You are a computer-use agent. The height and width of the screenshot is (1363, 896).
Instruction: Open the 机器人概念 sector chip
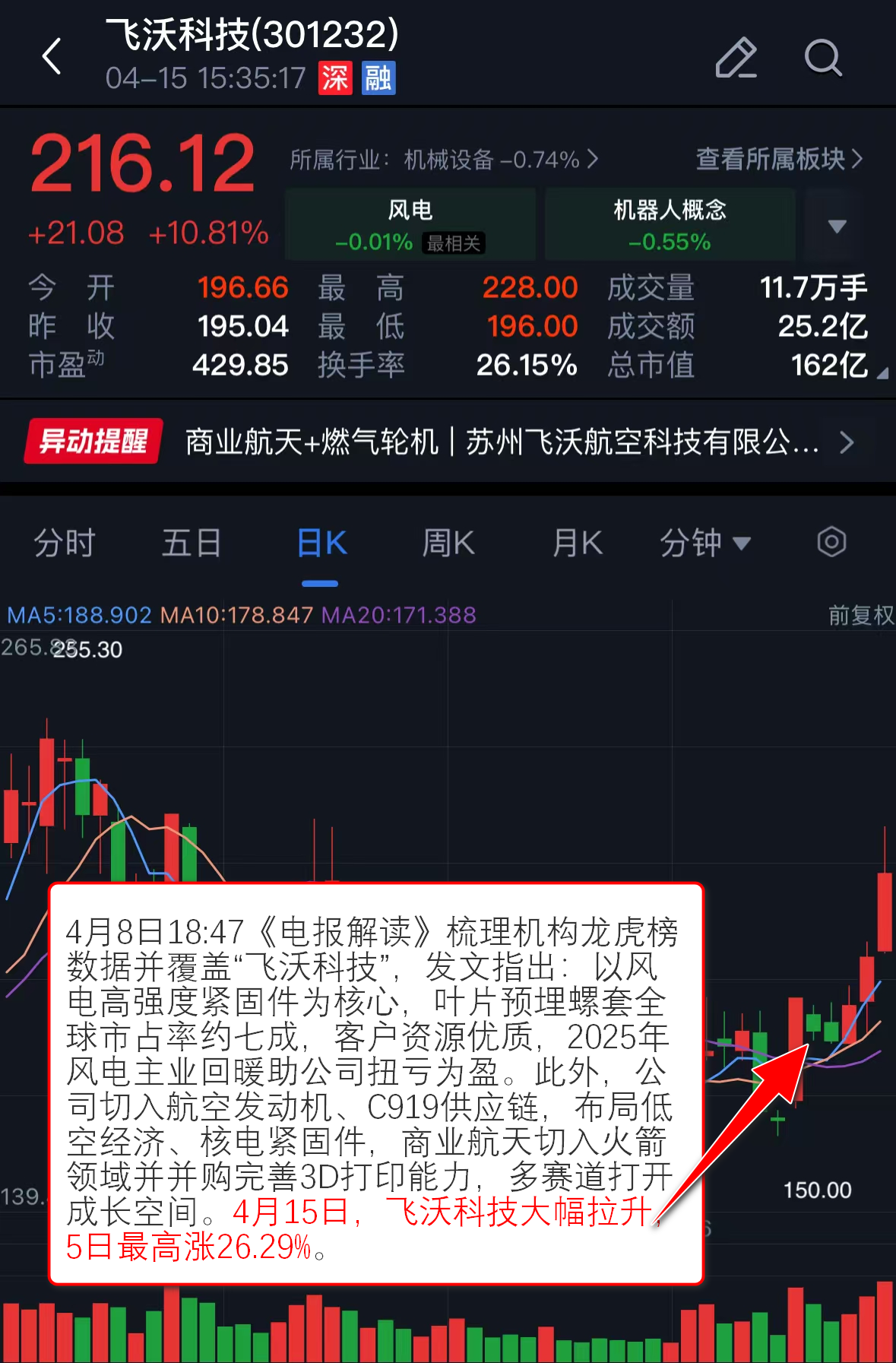670,225
